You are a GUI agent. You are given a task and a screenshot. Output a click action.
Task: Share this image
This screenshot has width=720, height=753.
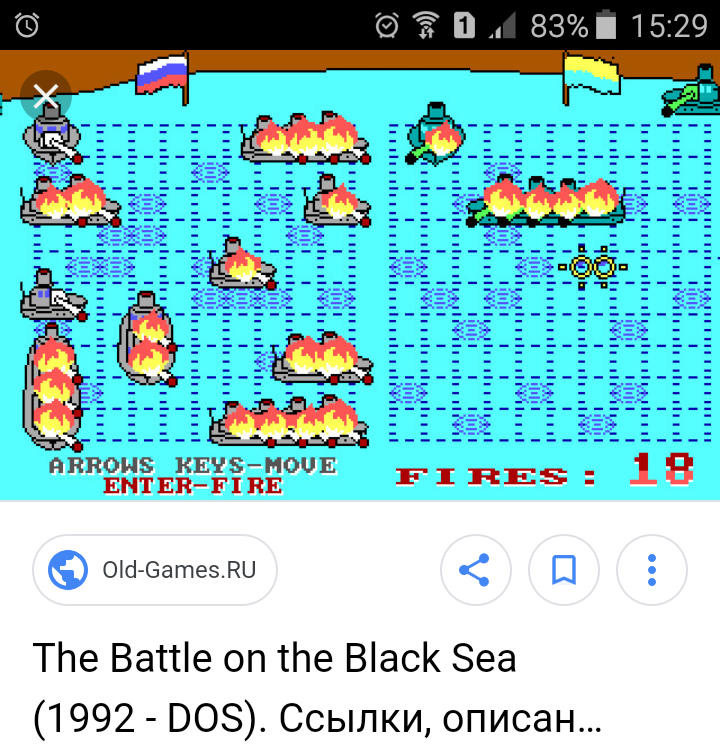[475, 570]
